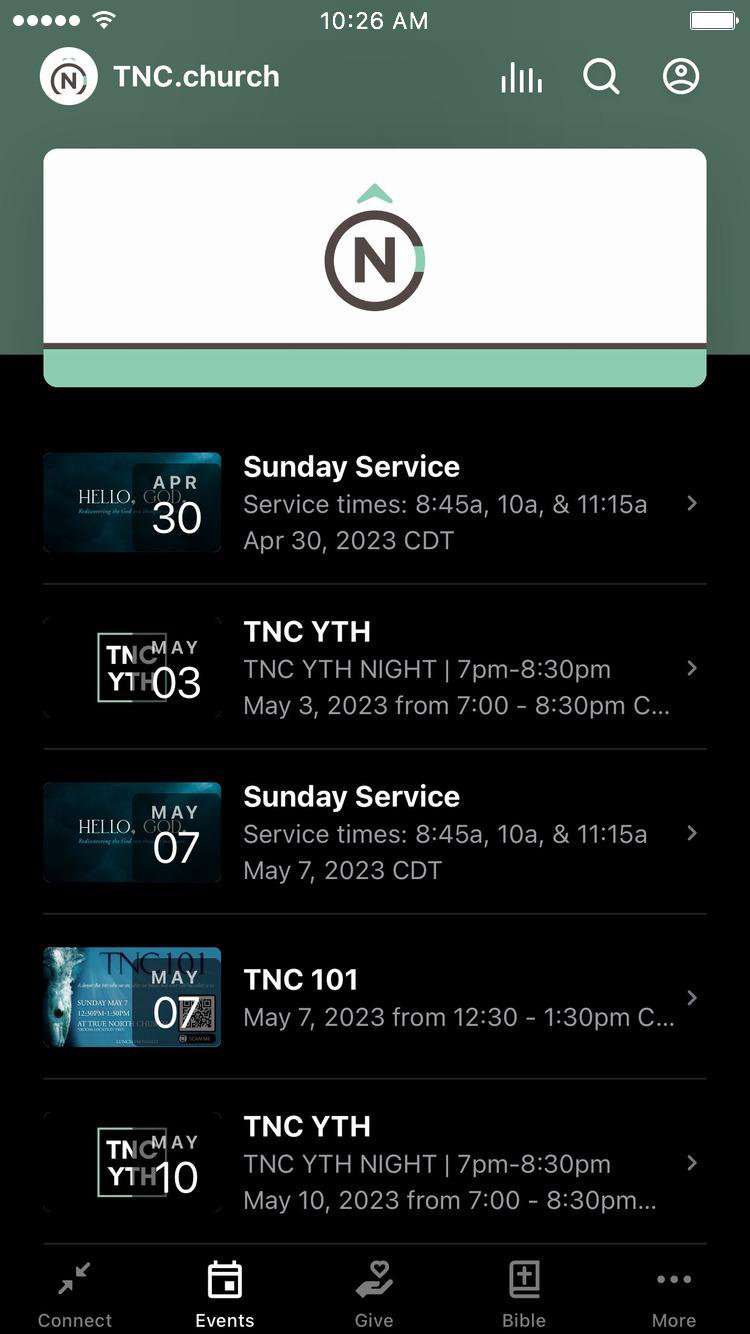View TNC YTH event on May 3
The image size is (750, 1334).
coord(375,668)
